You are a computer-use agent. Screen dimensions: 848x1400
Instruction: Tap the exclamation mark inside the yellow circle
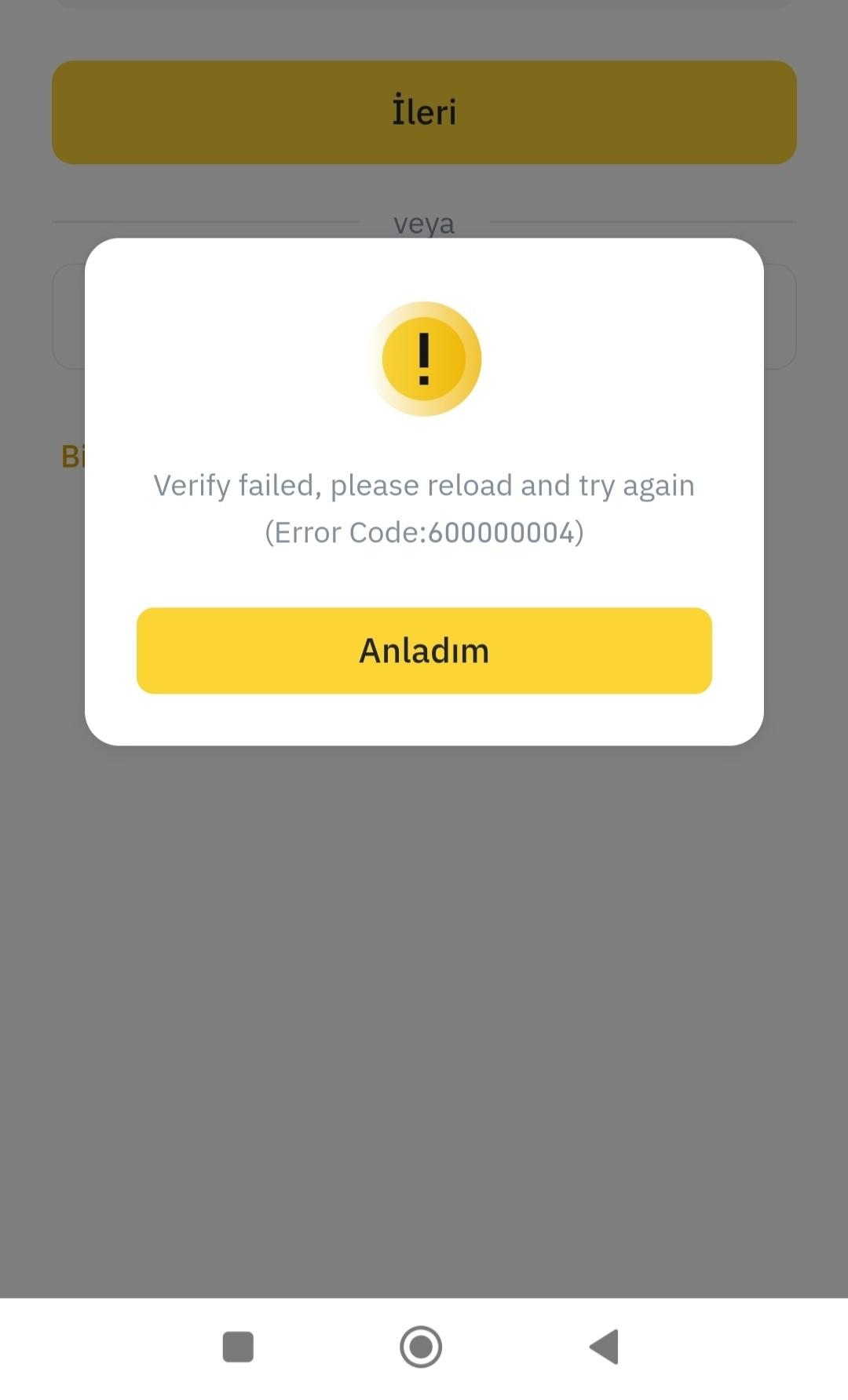(x=424, y=358)
